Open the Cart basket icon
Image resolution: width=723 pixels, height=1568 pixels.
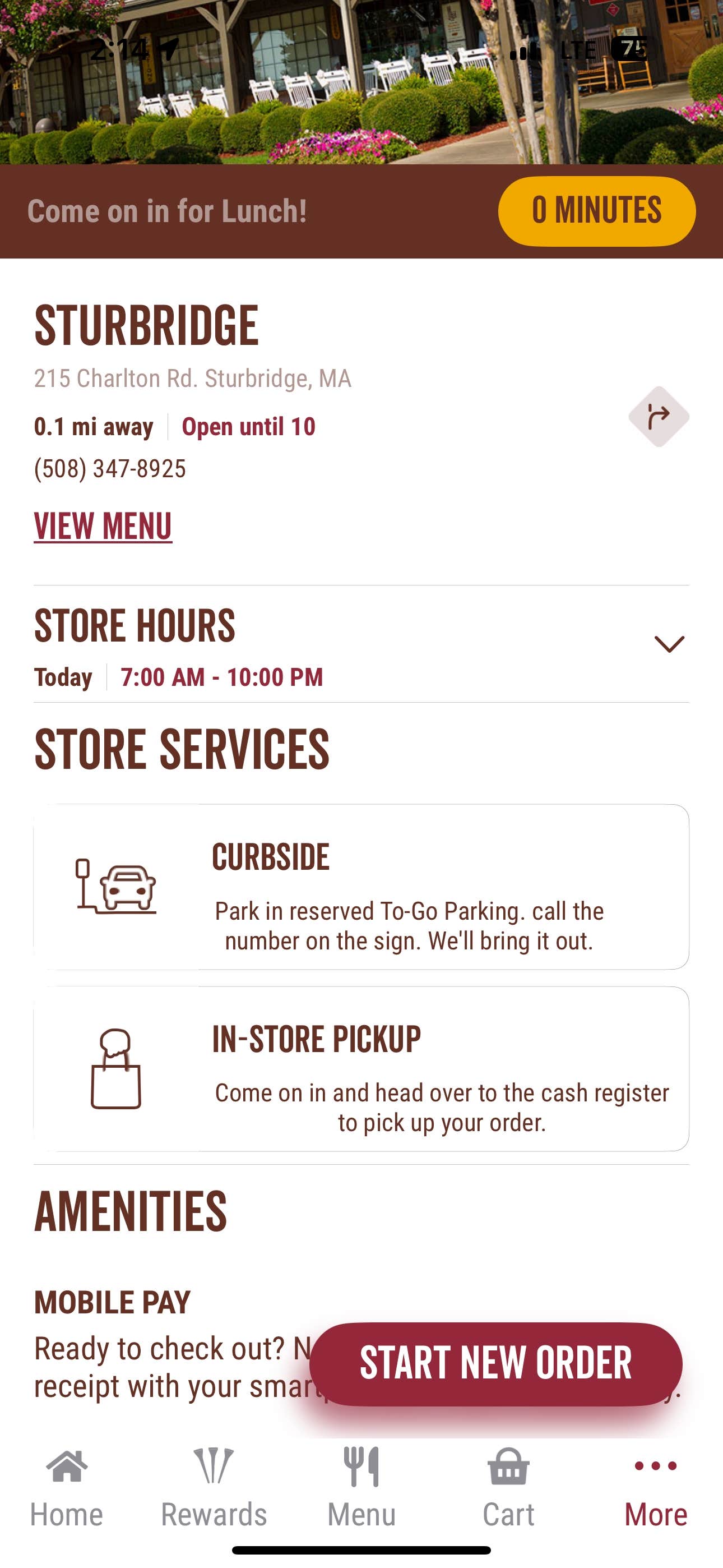tap(509, 1467)
